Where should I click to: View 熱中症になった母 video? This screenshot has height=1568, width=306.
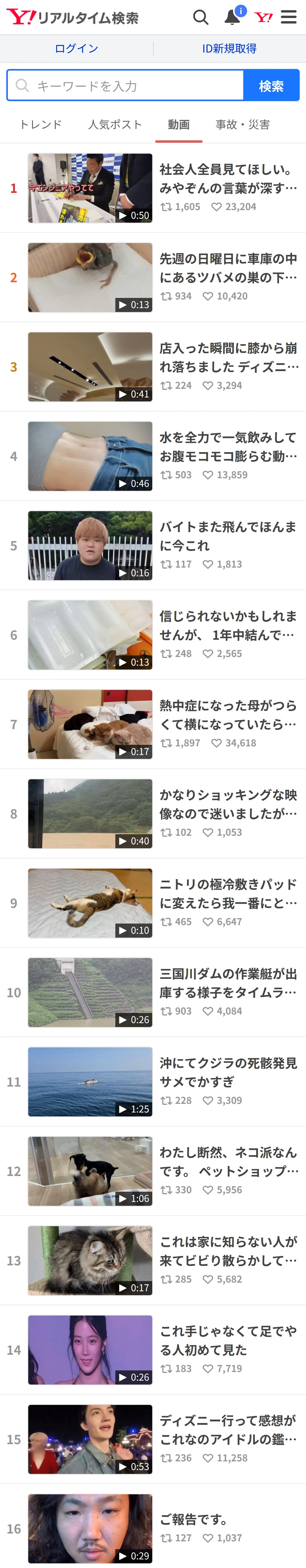point(153,724)
